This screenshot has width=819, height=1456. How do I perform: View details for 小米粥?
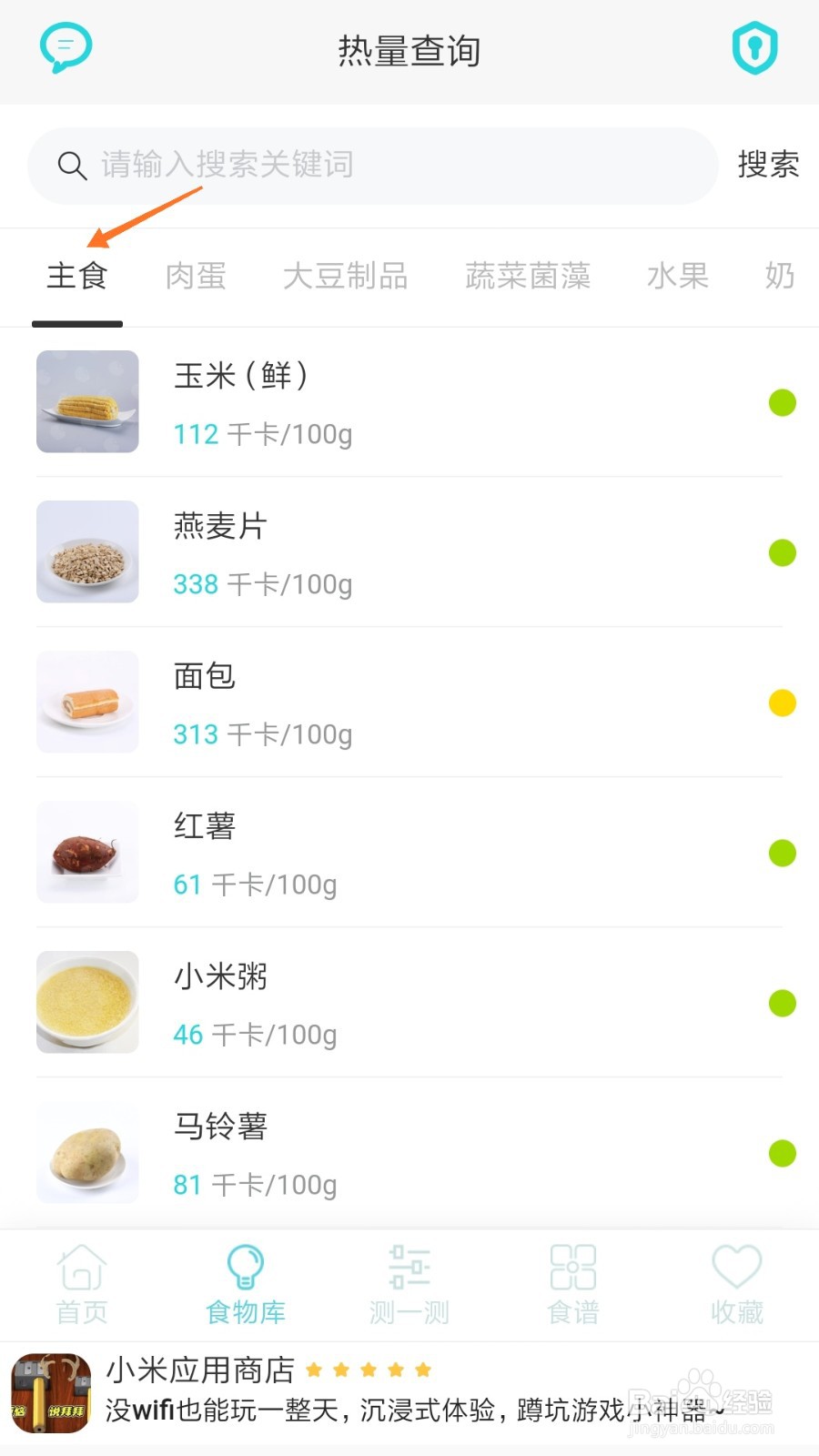point(409,1003)
